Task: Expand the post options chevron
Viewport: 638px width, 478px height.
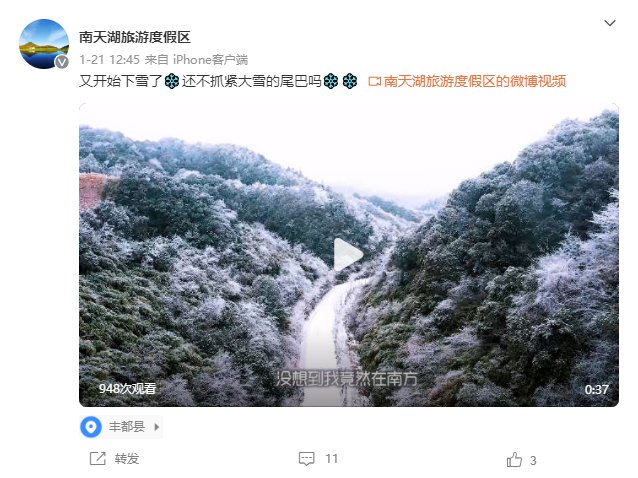Action: (610, 22)
